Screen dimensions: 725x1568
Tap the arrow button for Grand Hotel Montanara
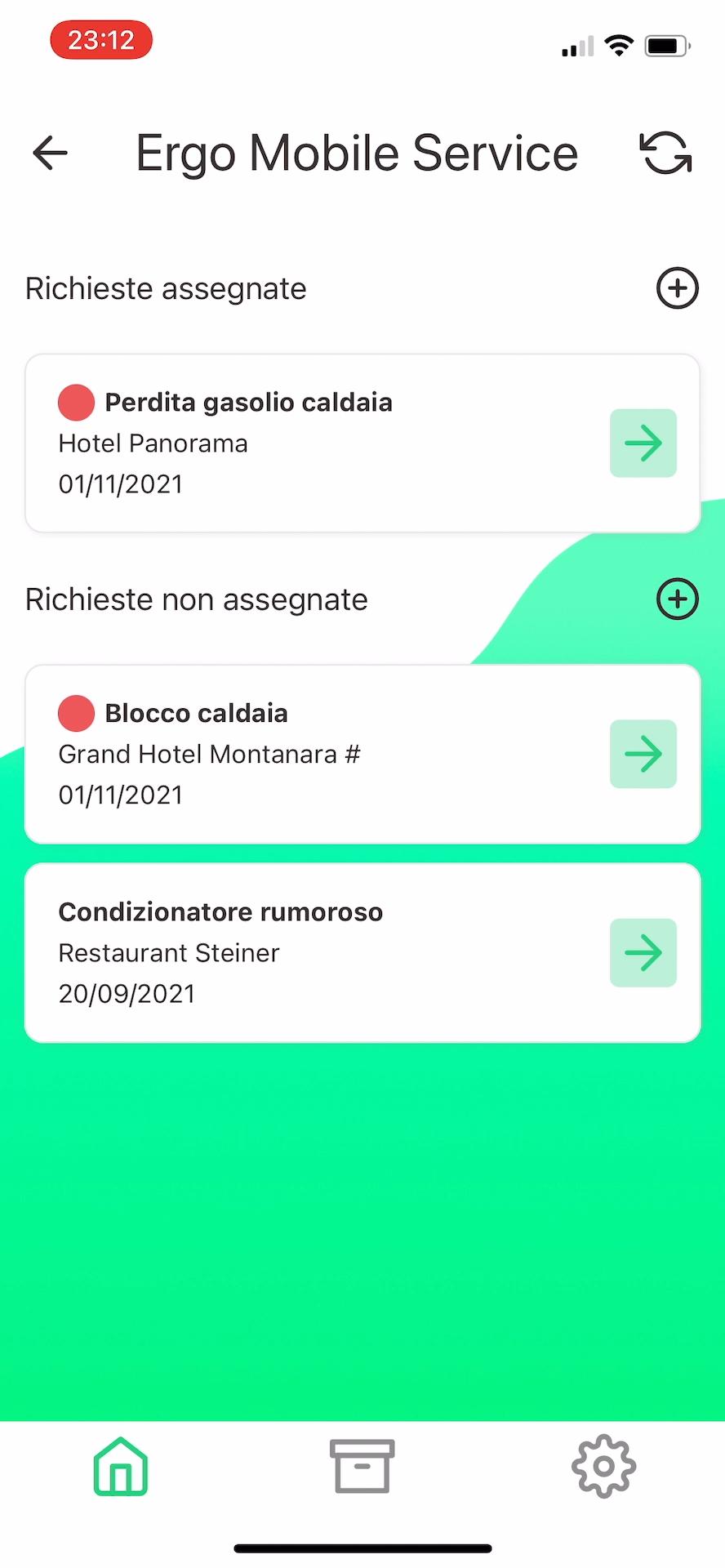(643, 754)
